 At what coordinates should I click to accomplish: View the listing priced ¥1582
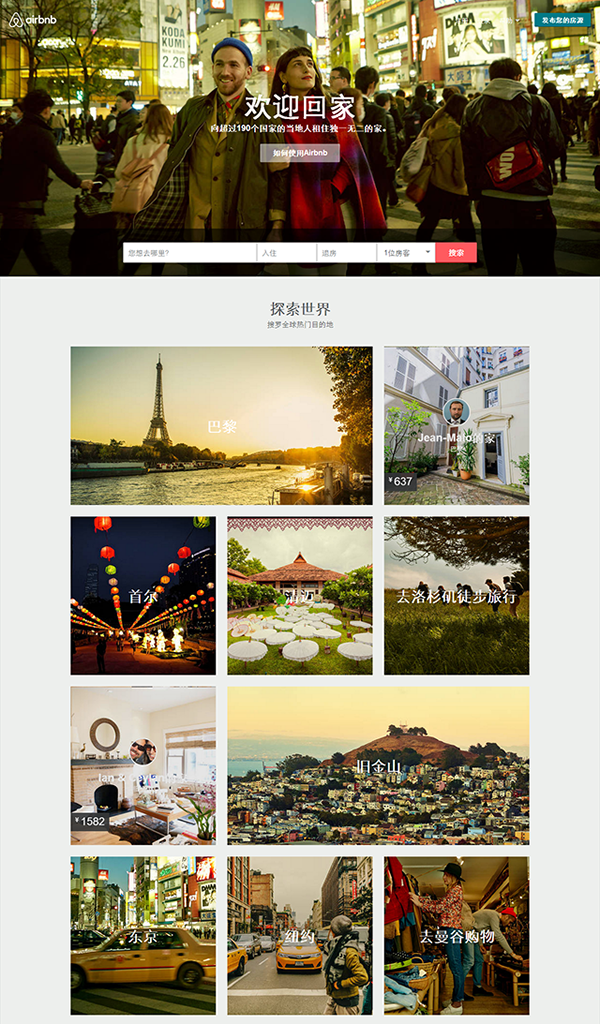coord(143,765)
